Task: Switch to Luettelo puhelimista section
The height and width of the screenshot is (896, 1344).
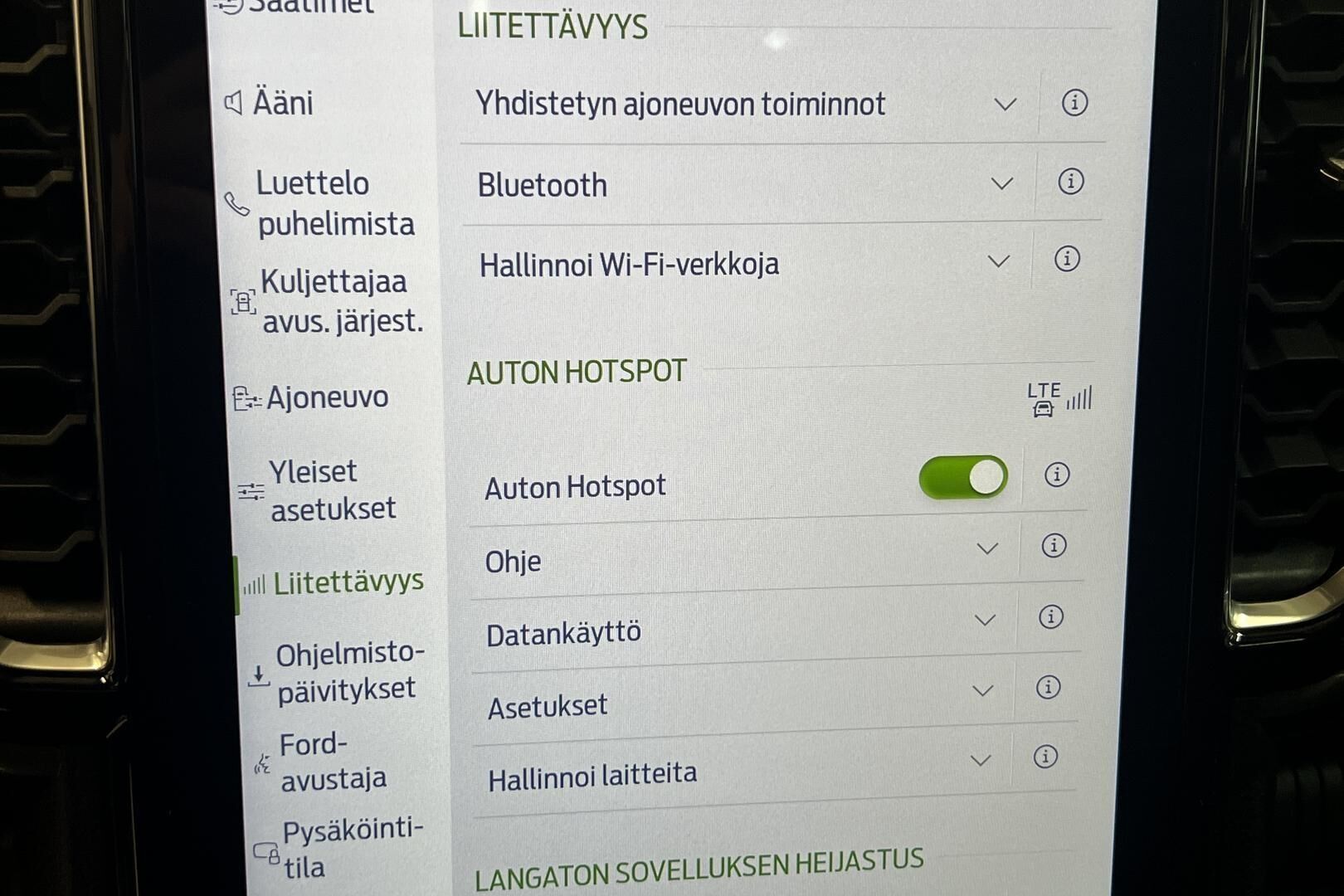Action: tap(332, 203)
